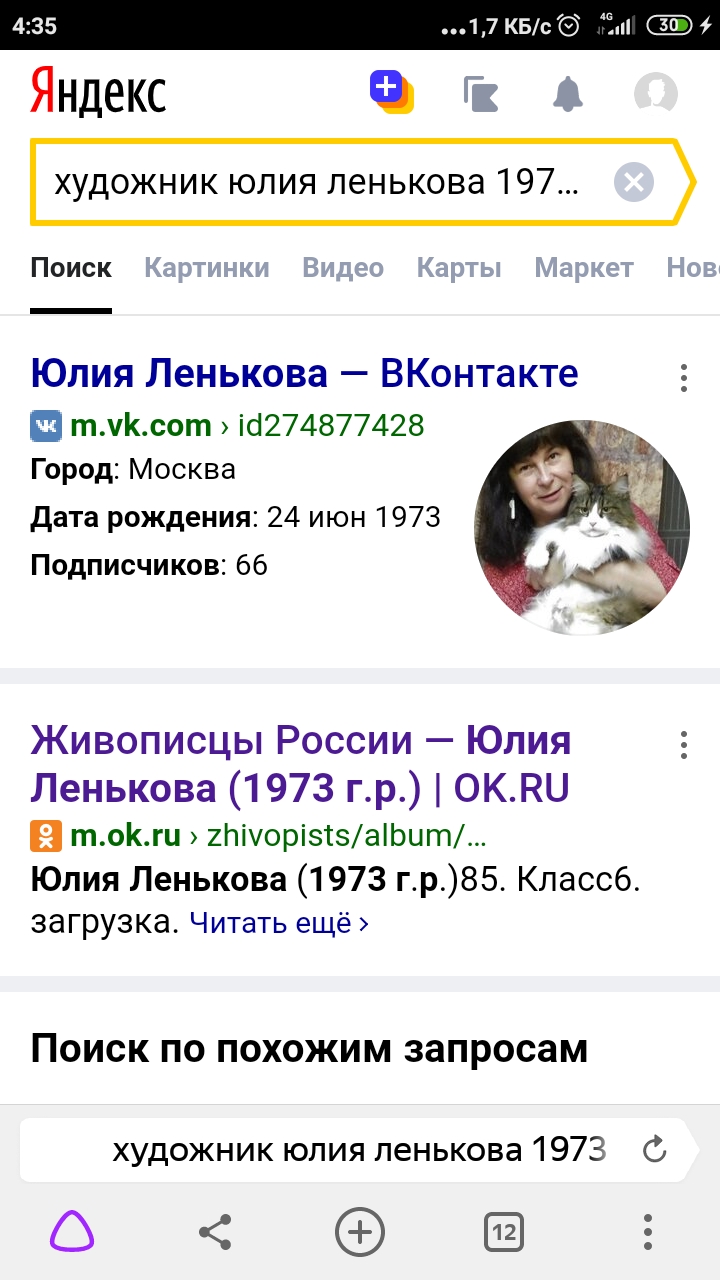This screenshot has height=1280, width=720.
Task: Open options for the OK.RU result
Action: [x=684, y=745]
